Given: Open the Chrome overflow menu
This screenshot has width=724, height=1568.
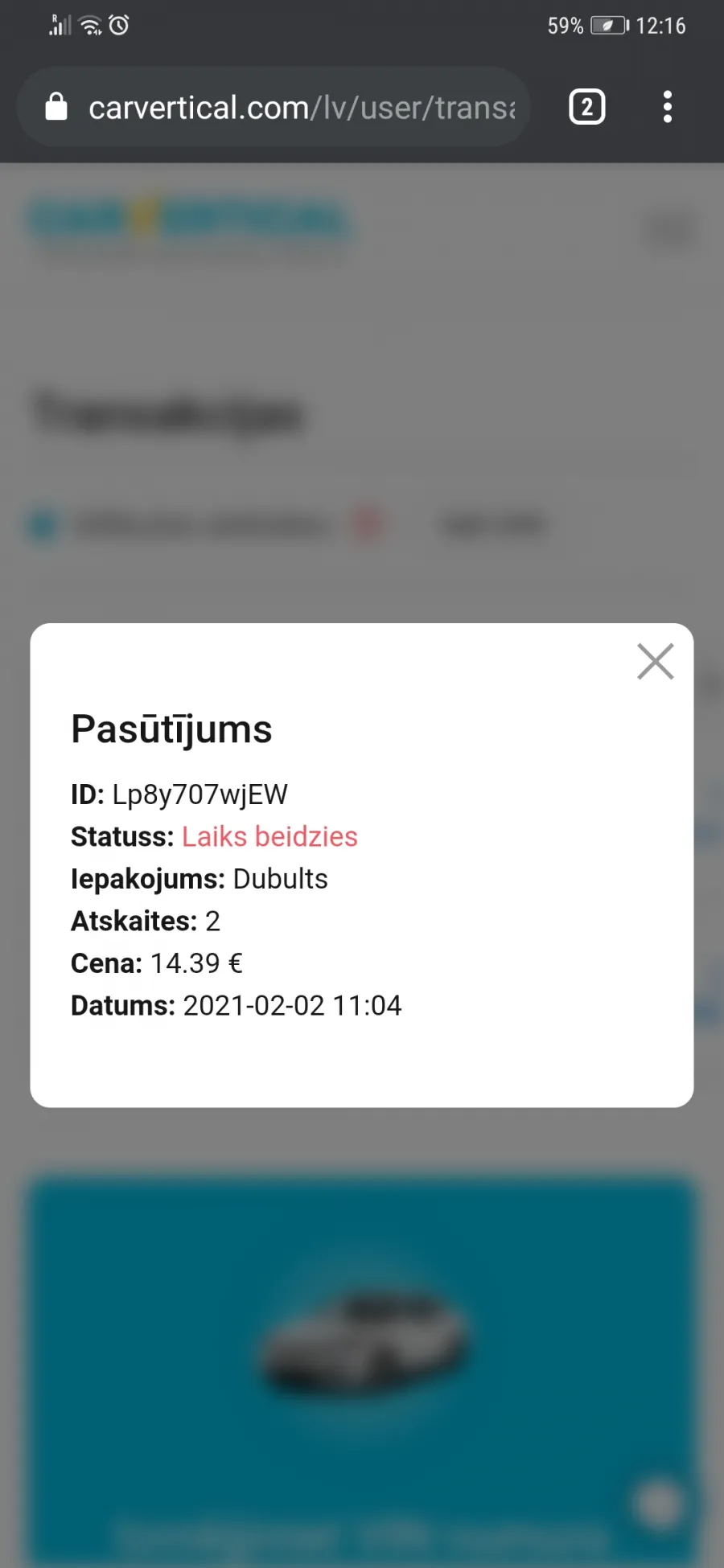Looking at the screenshot, I should (667, 107).
